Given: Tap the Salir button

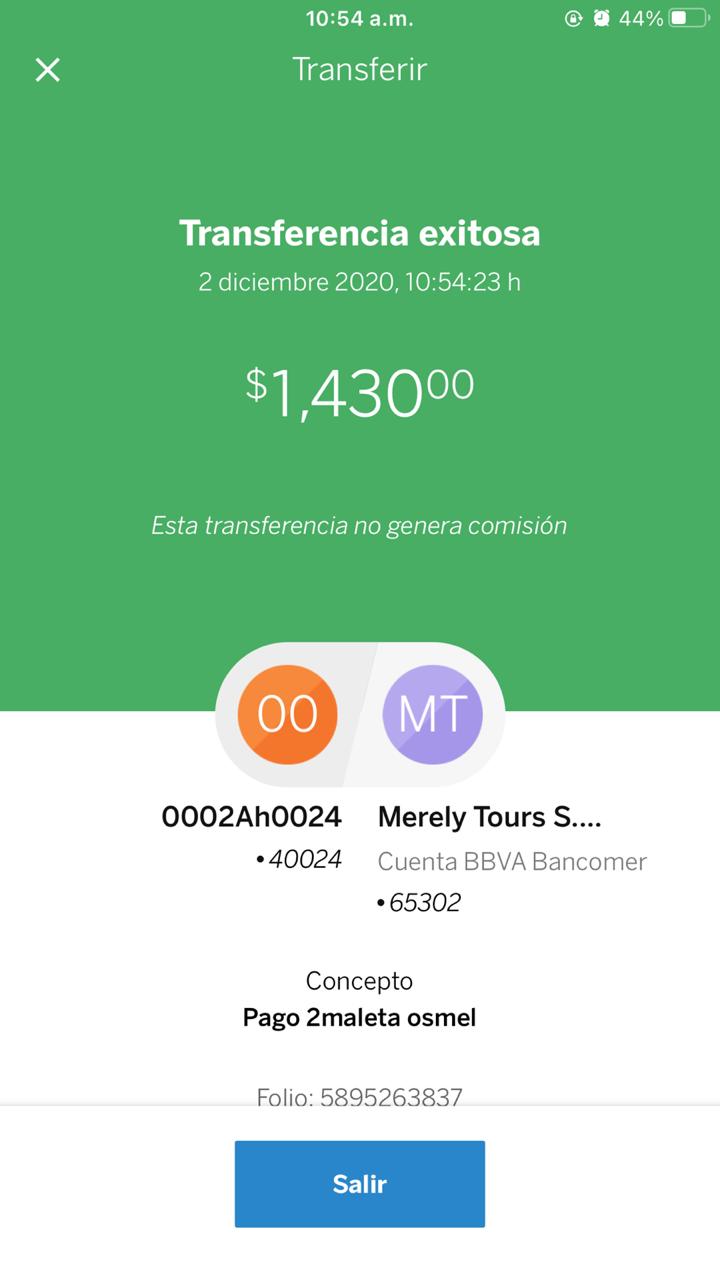Looking at the screenshot, I should click(360, 1184).
